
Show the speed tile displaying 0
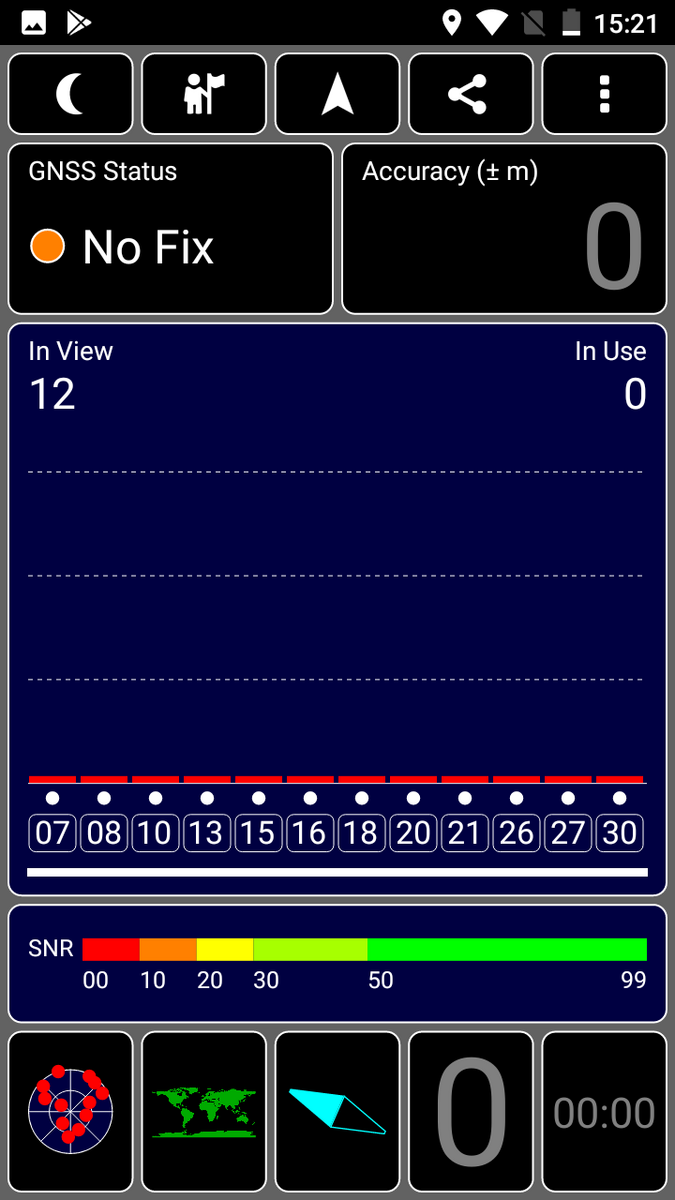(x=471, y=1111)
